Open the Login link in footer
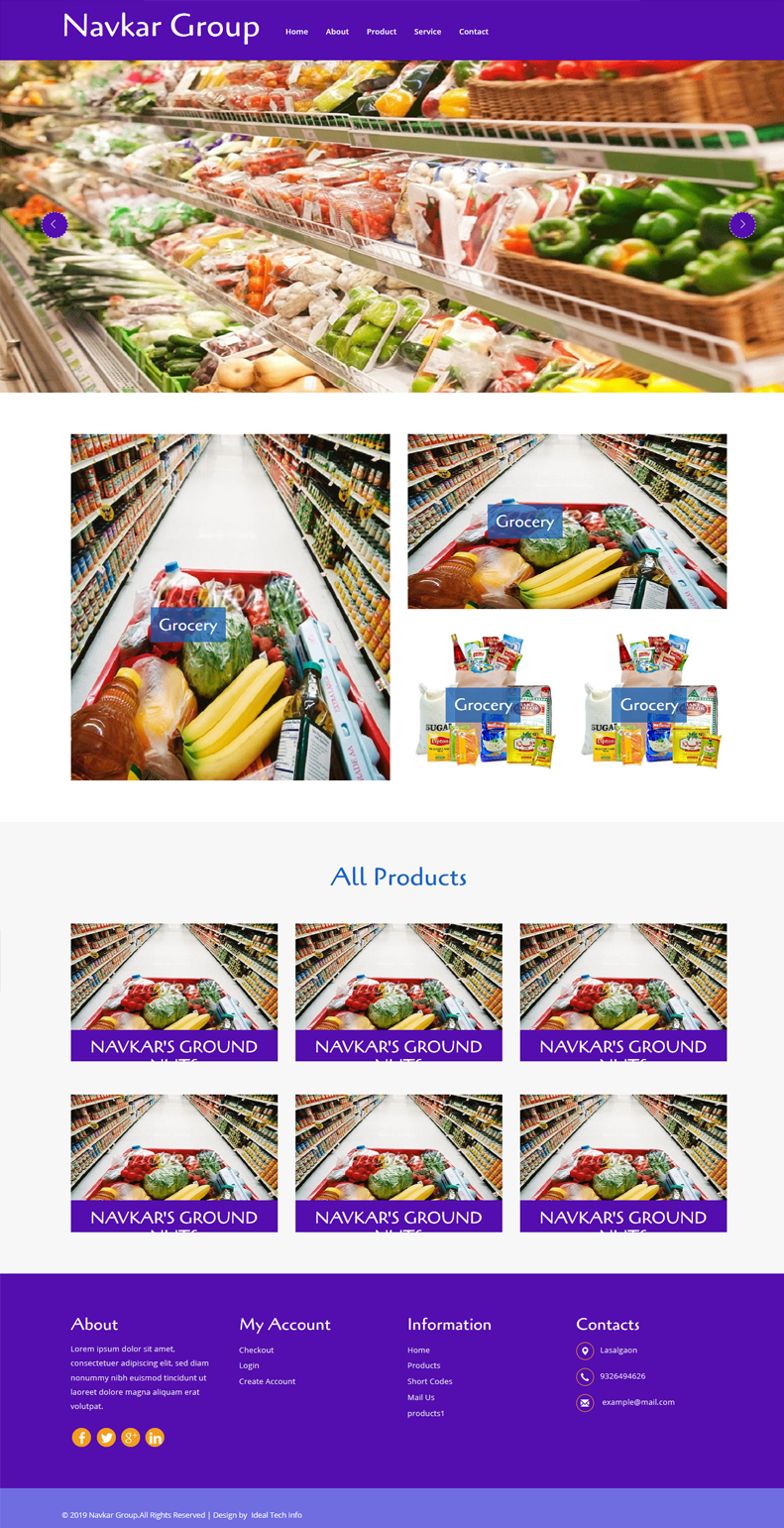 (249, 1365)
